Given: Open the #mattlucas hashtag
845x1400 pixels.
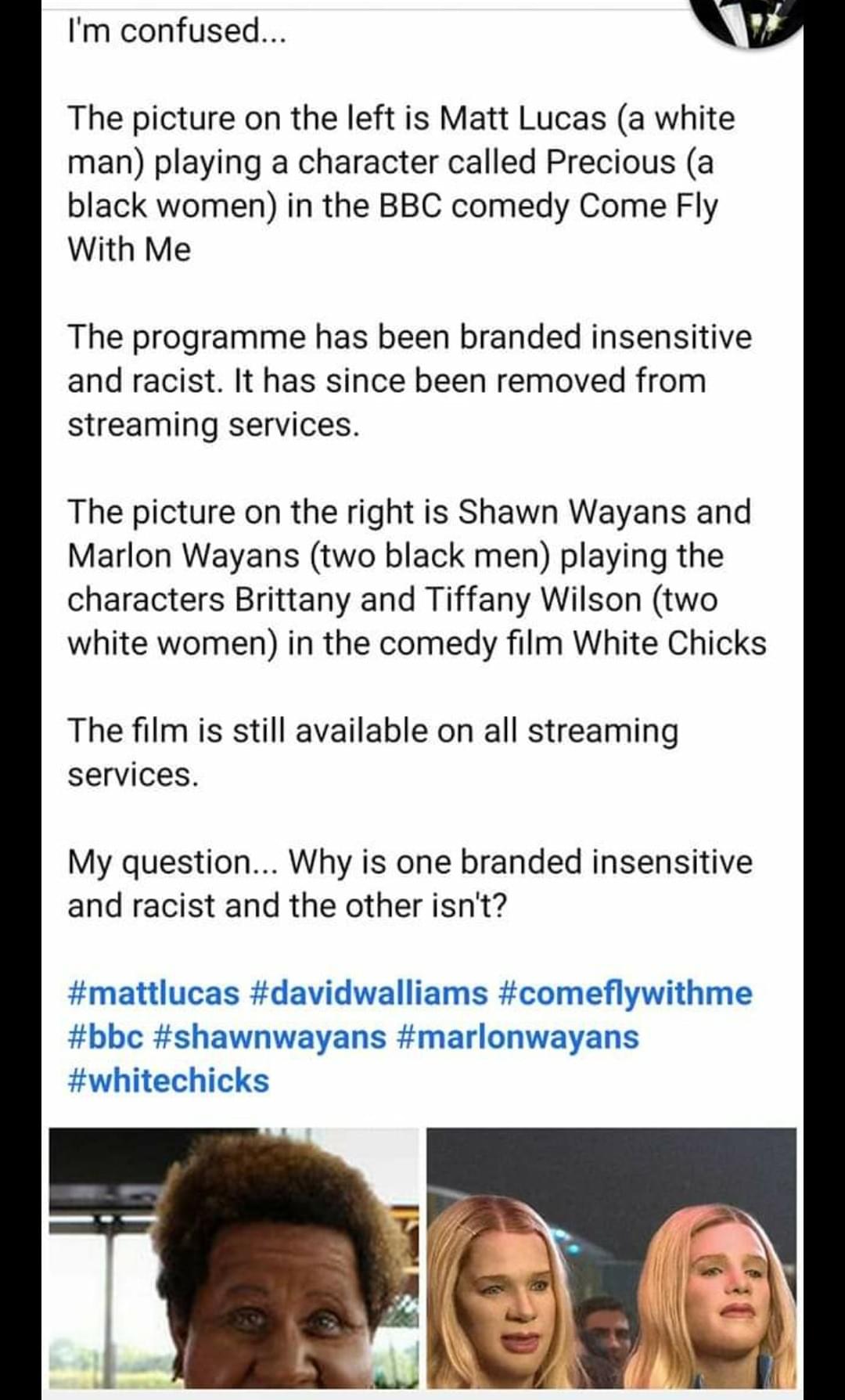Looking at the screenshot, I should [153, 993].
